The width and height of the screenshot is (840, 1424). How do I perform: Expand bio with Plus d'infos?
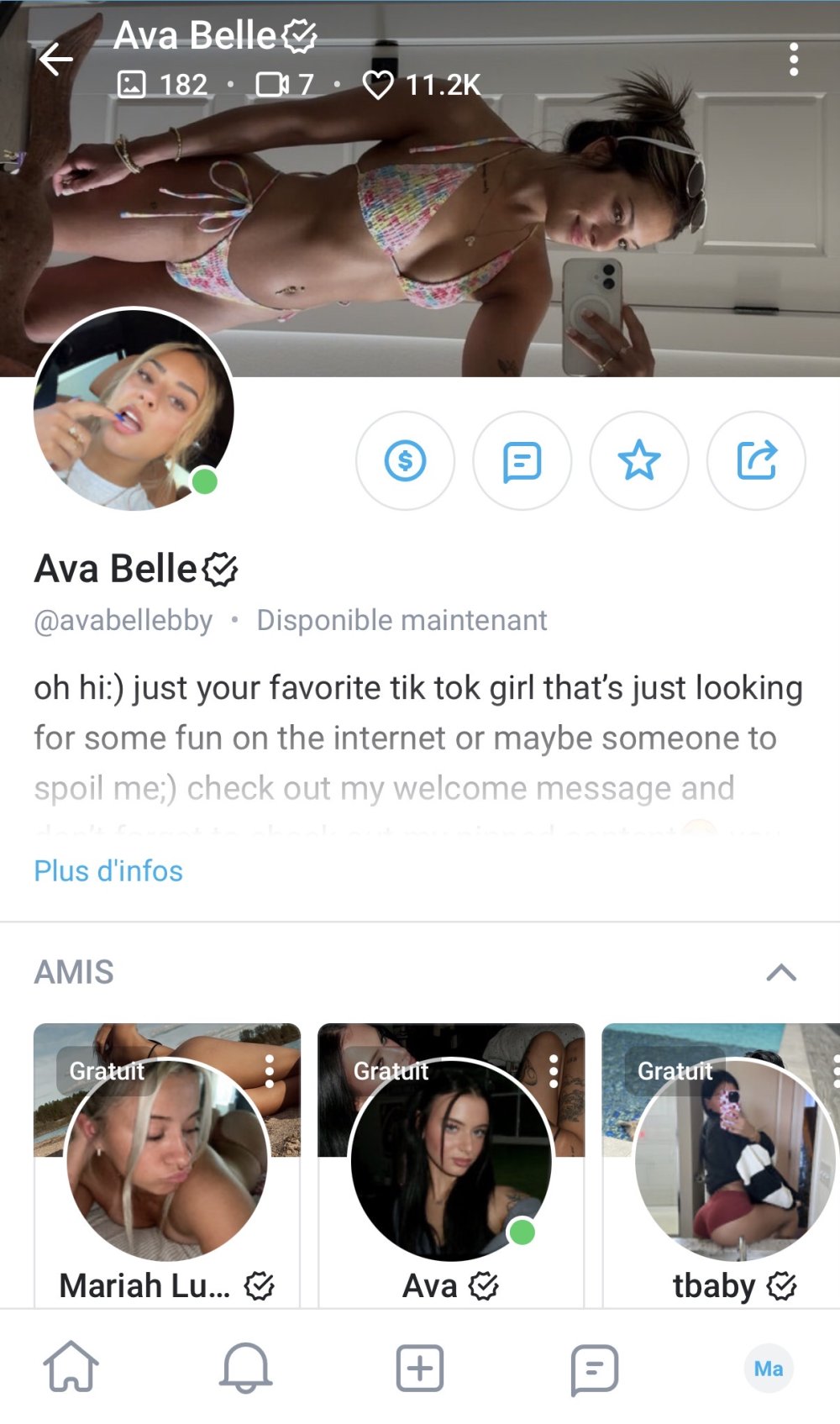tap(108, 871)
